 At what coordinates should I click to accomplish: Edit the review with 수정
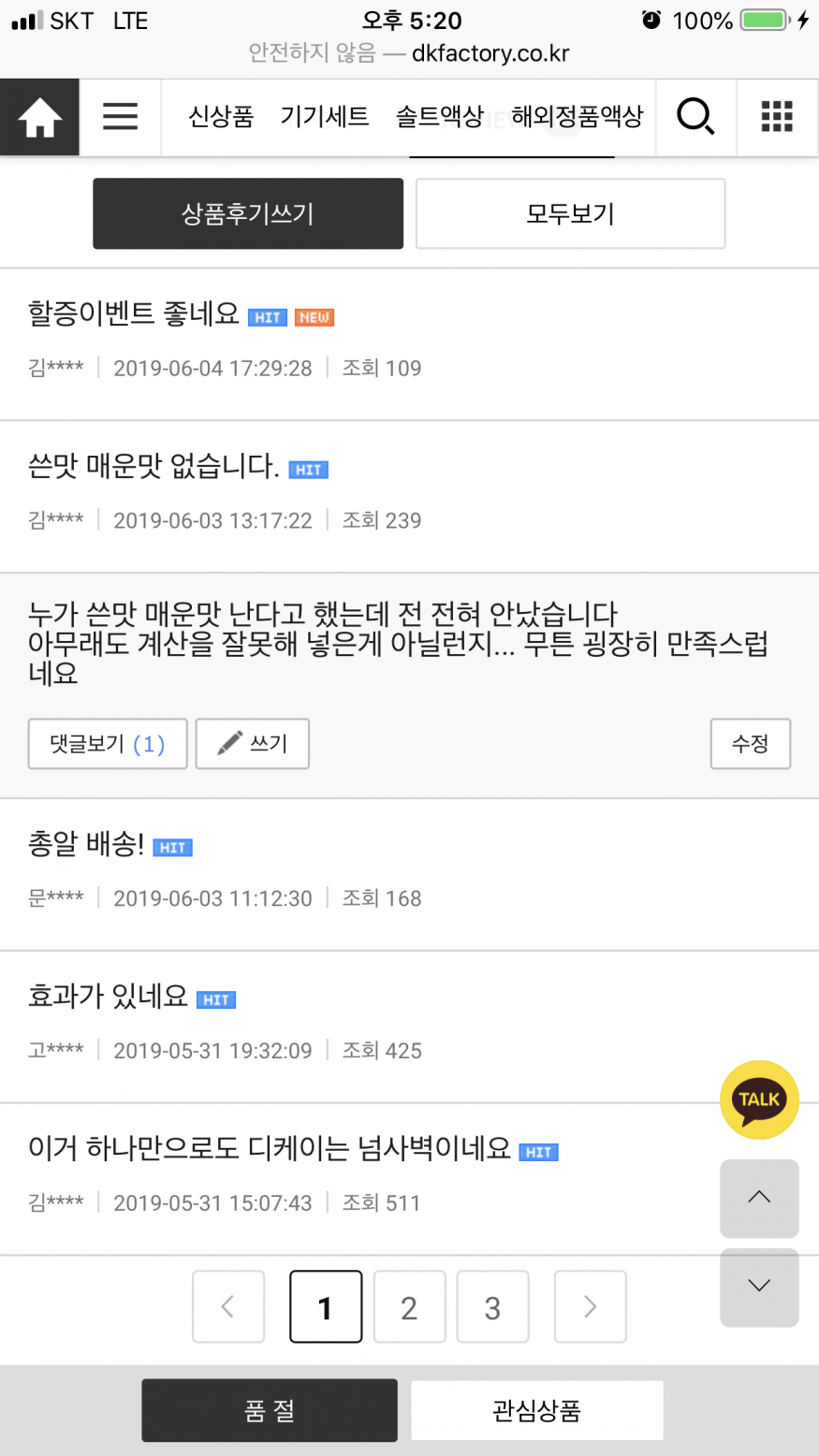751,744
